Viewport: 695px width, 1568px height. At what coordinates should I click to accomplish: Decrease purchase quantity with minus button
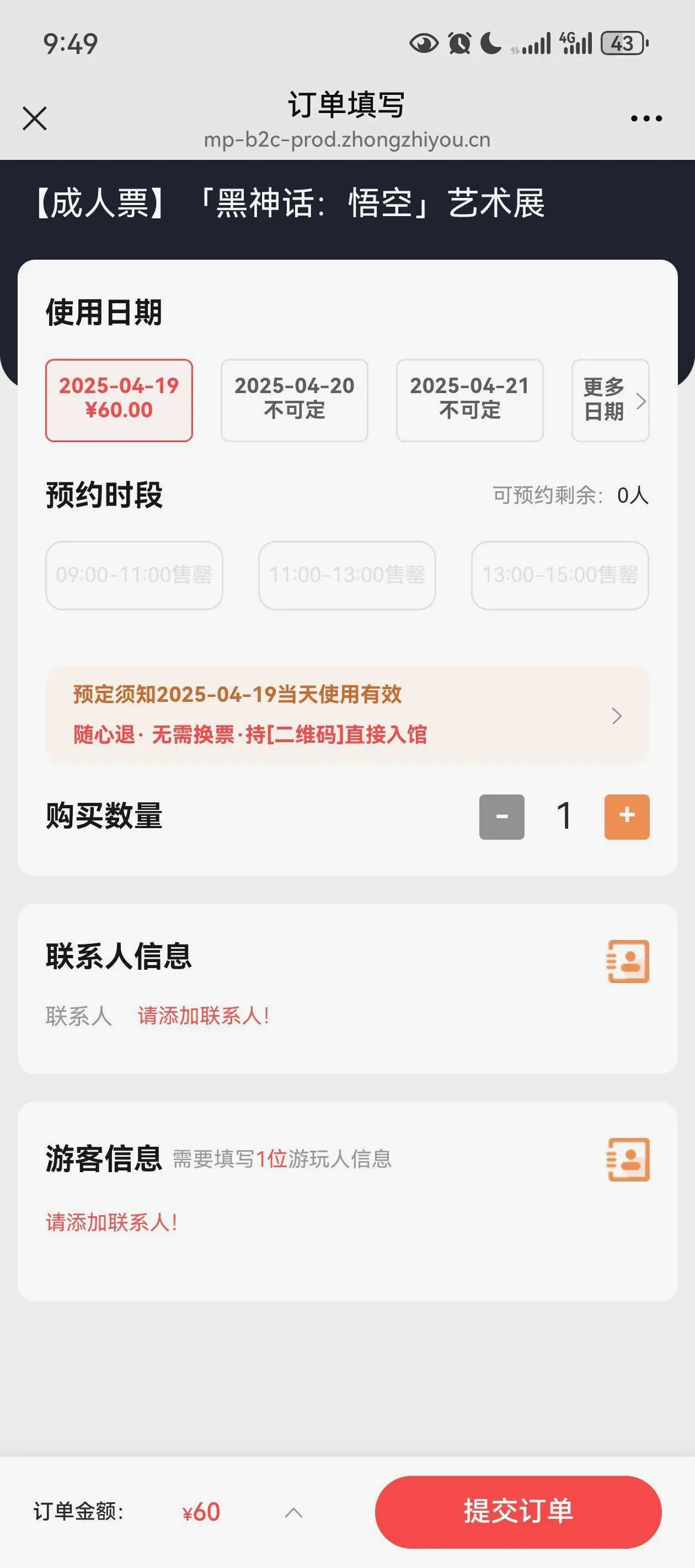pos(501,817)
